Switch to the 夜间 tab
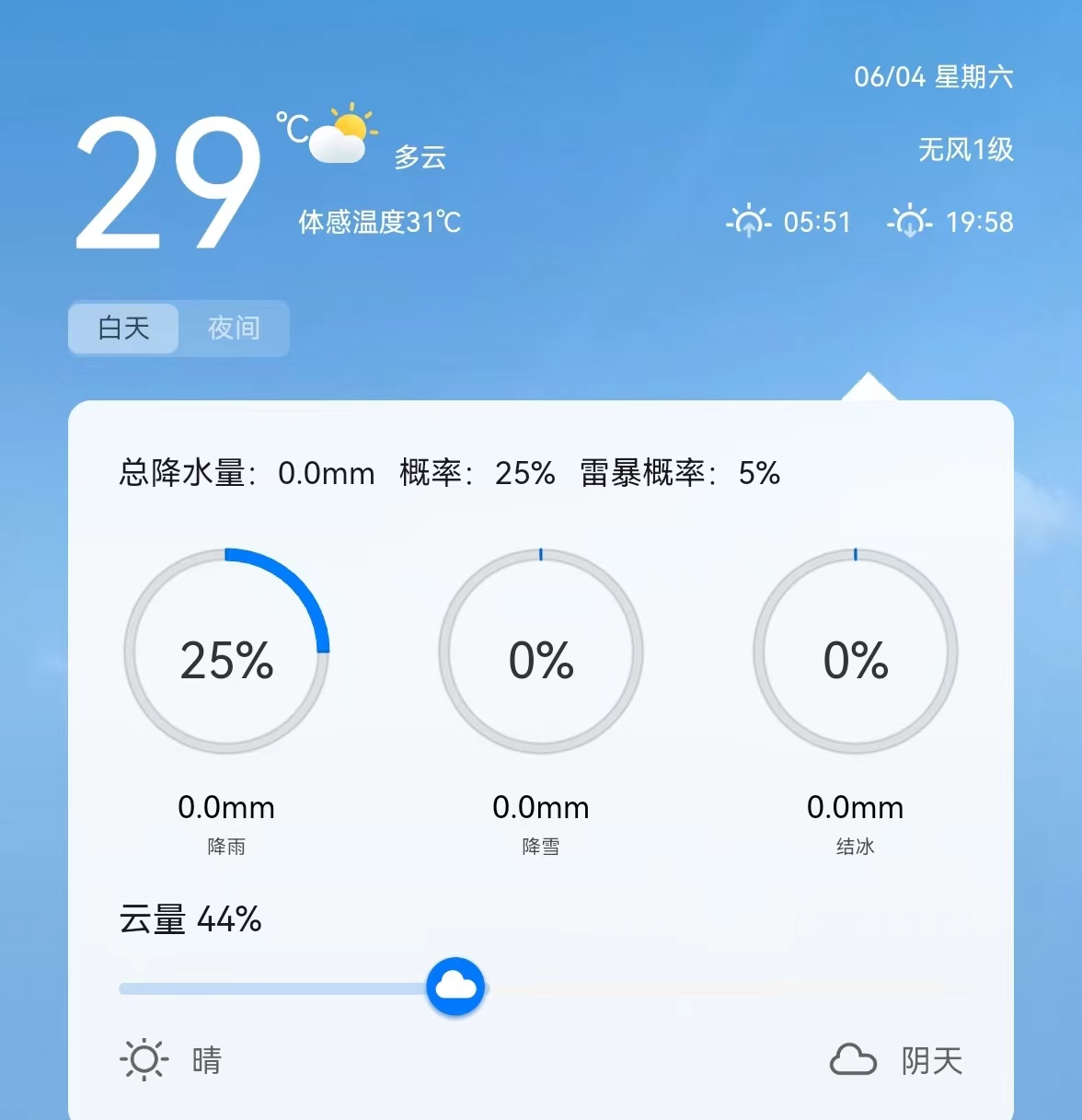The image size is (1082, 1120). point(234,329)
